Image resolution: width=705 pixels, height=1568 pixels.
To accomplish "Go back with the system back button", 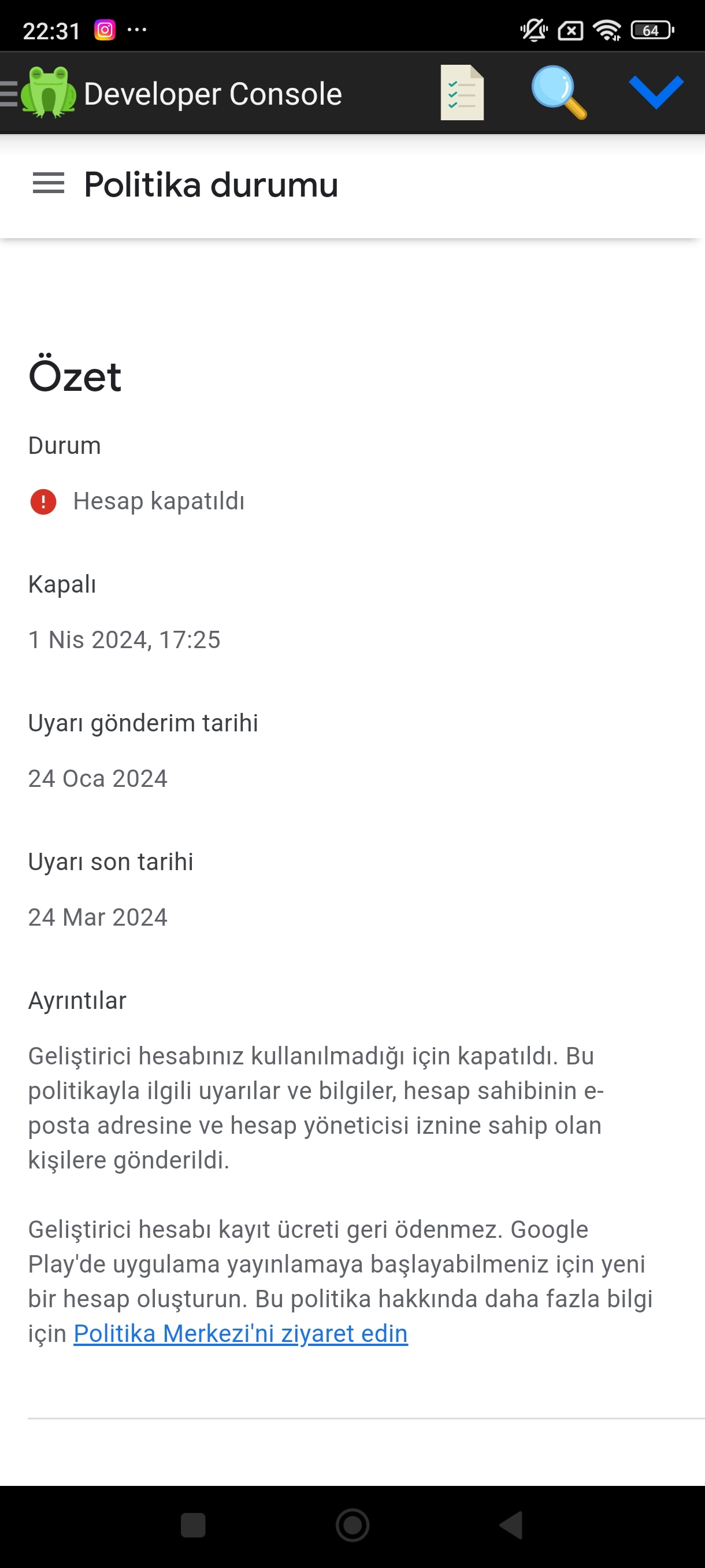I will [x=511, y=1525].
